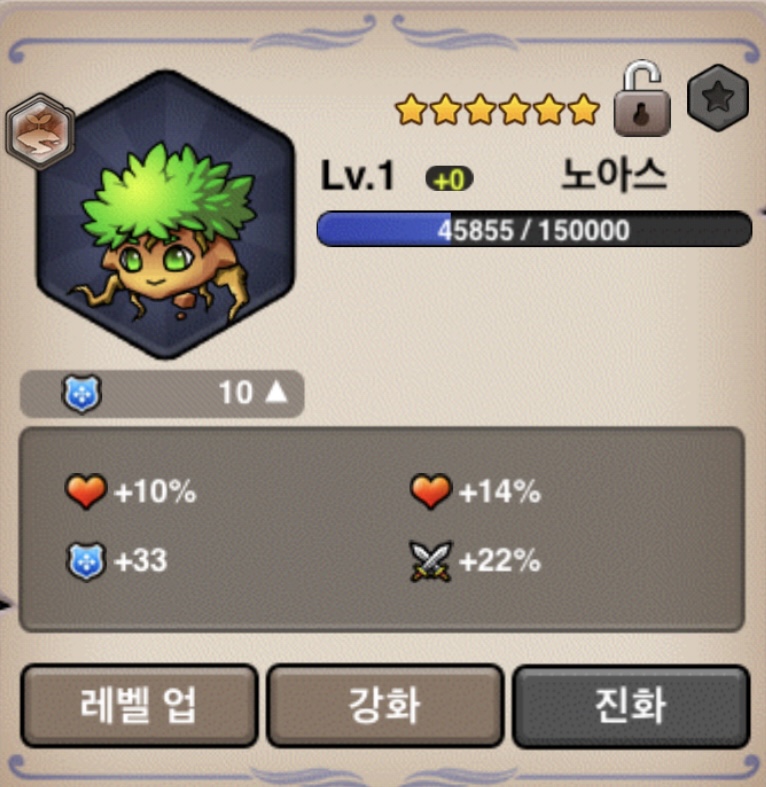Open the 강화 enhancement option
The width and height of the screenshot is (766, 787).
point(385,706)
